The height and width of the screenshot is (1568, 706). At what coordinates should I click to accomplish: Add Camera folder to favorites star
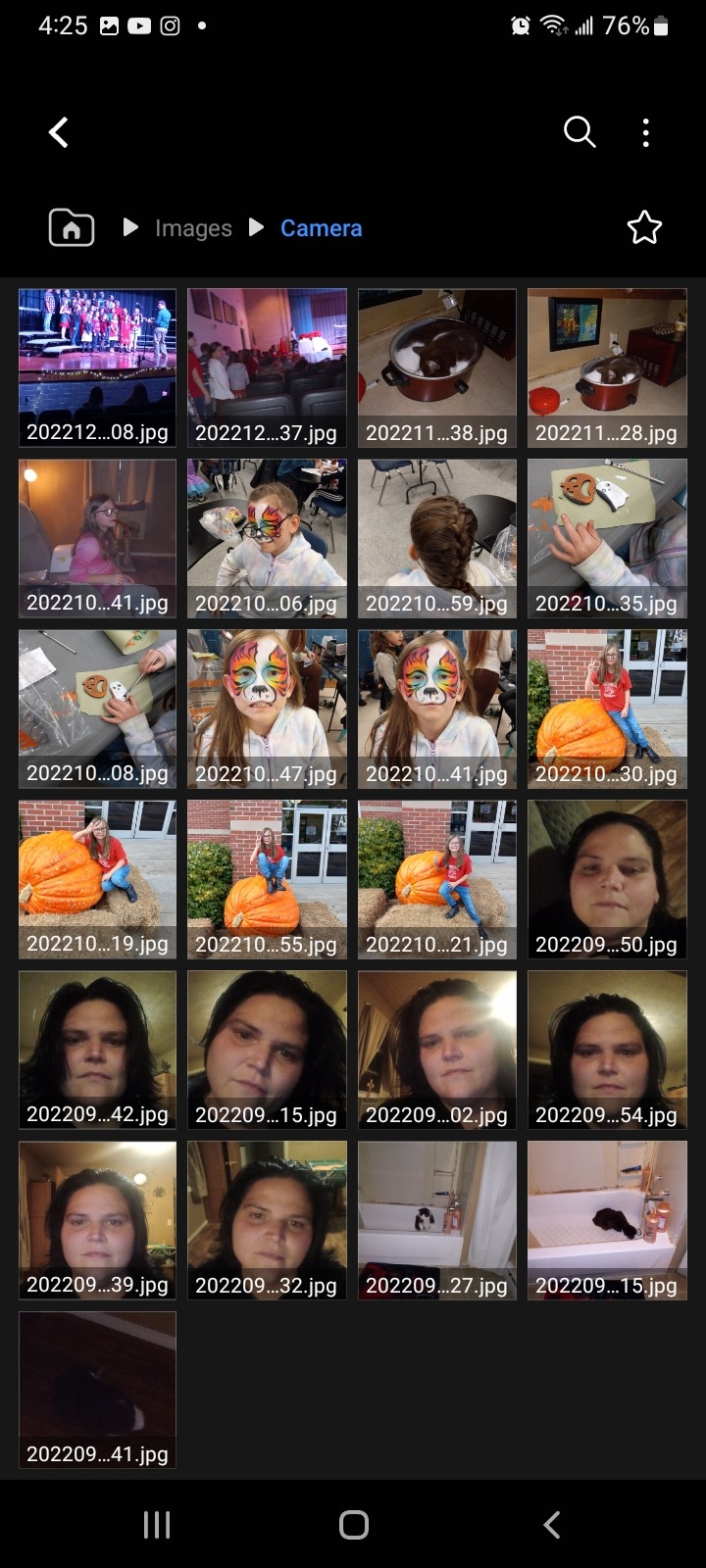click(x=644, y=227)
